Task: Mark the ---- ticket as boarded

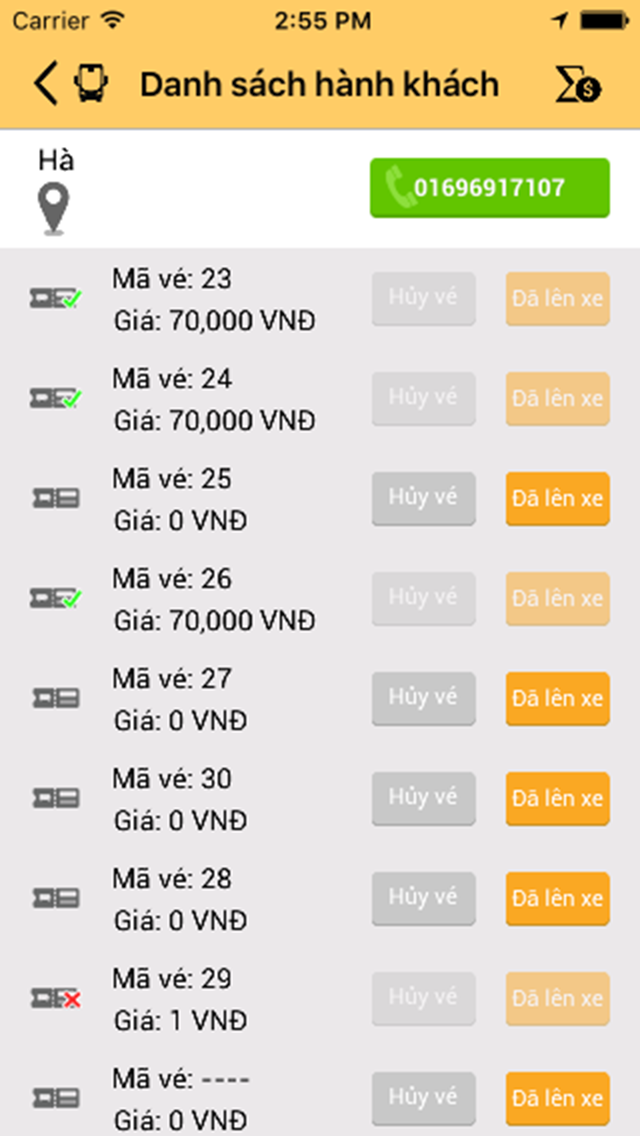Action: 557,1098
